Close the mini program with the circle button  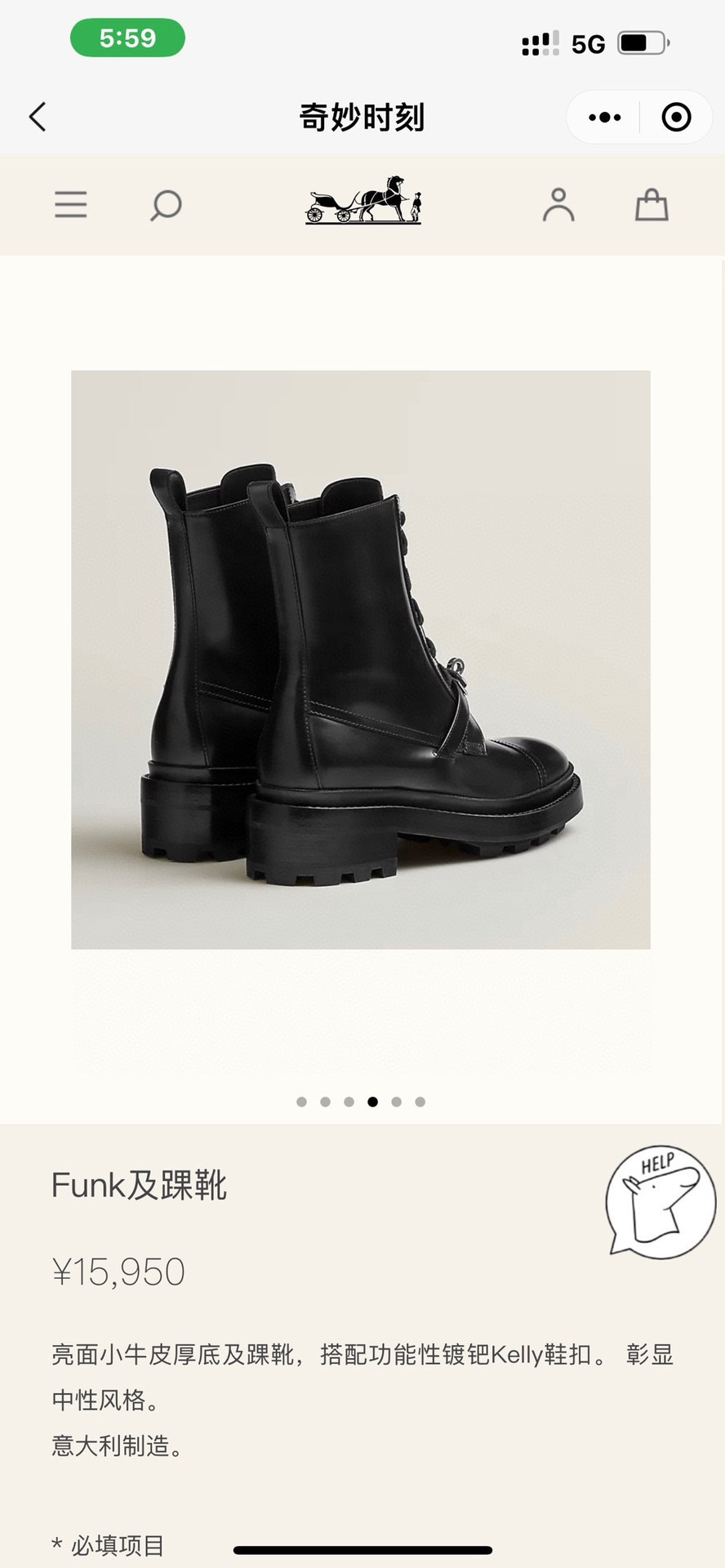676,118
